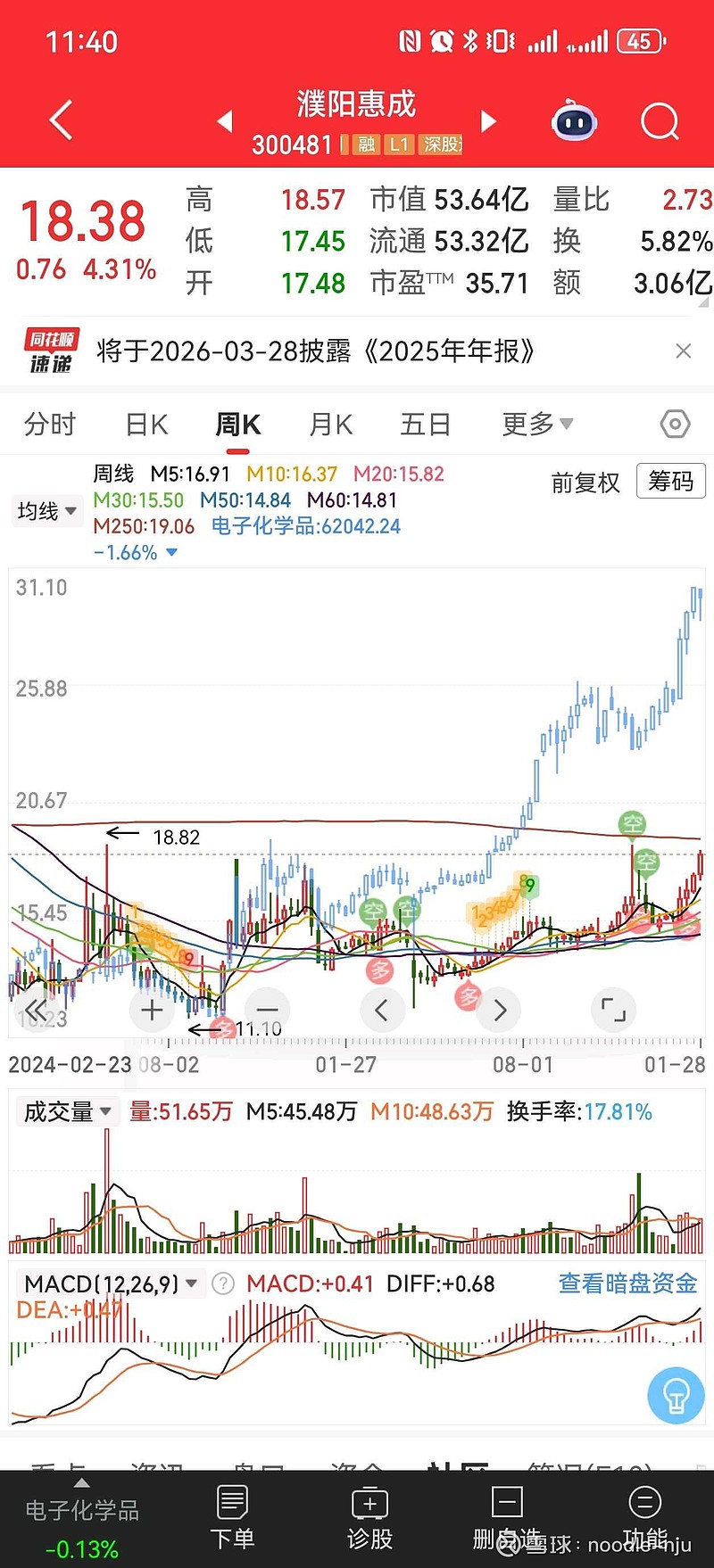Expand chart to fullscreen with corner icon

(x=613, y=1010)
